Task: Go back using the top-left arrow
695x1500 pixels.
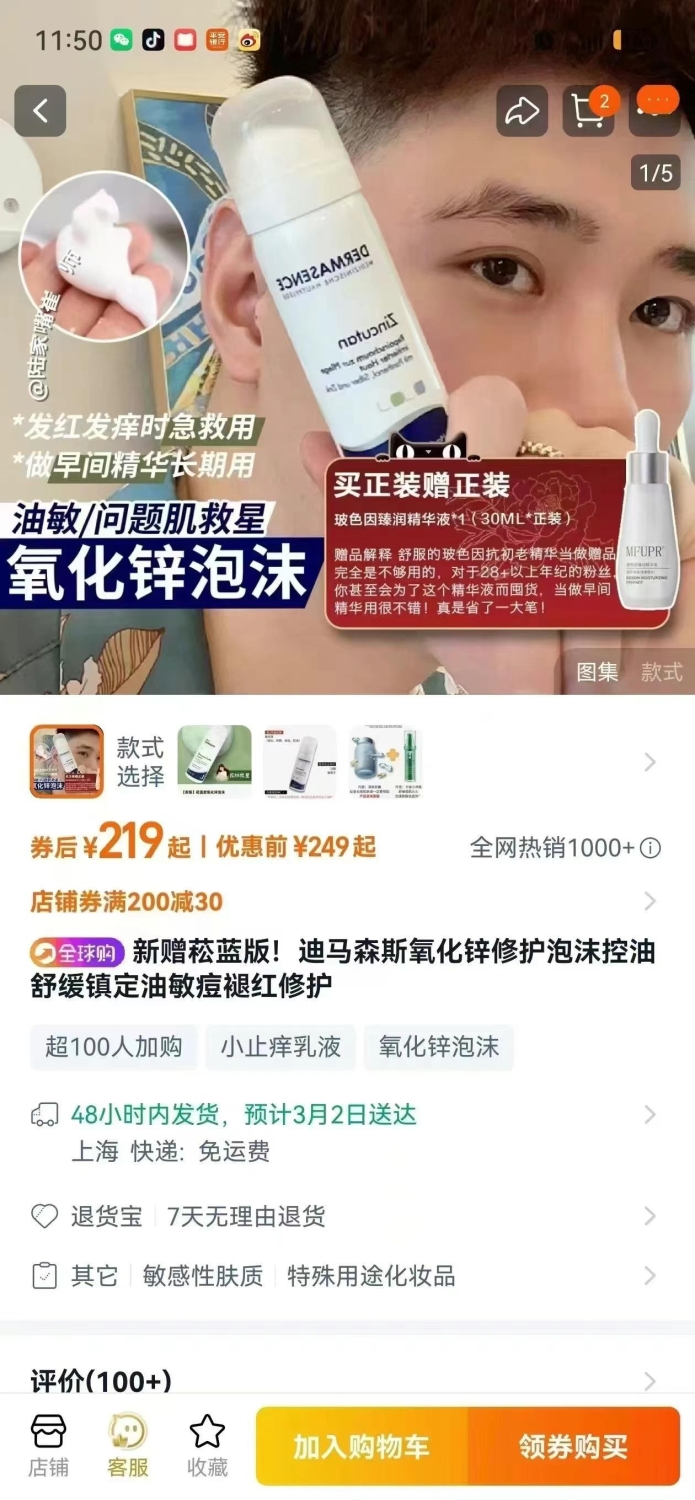Action: 40,111
